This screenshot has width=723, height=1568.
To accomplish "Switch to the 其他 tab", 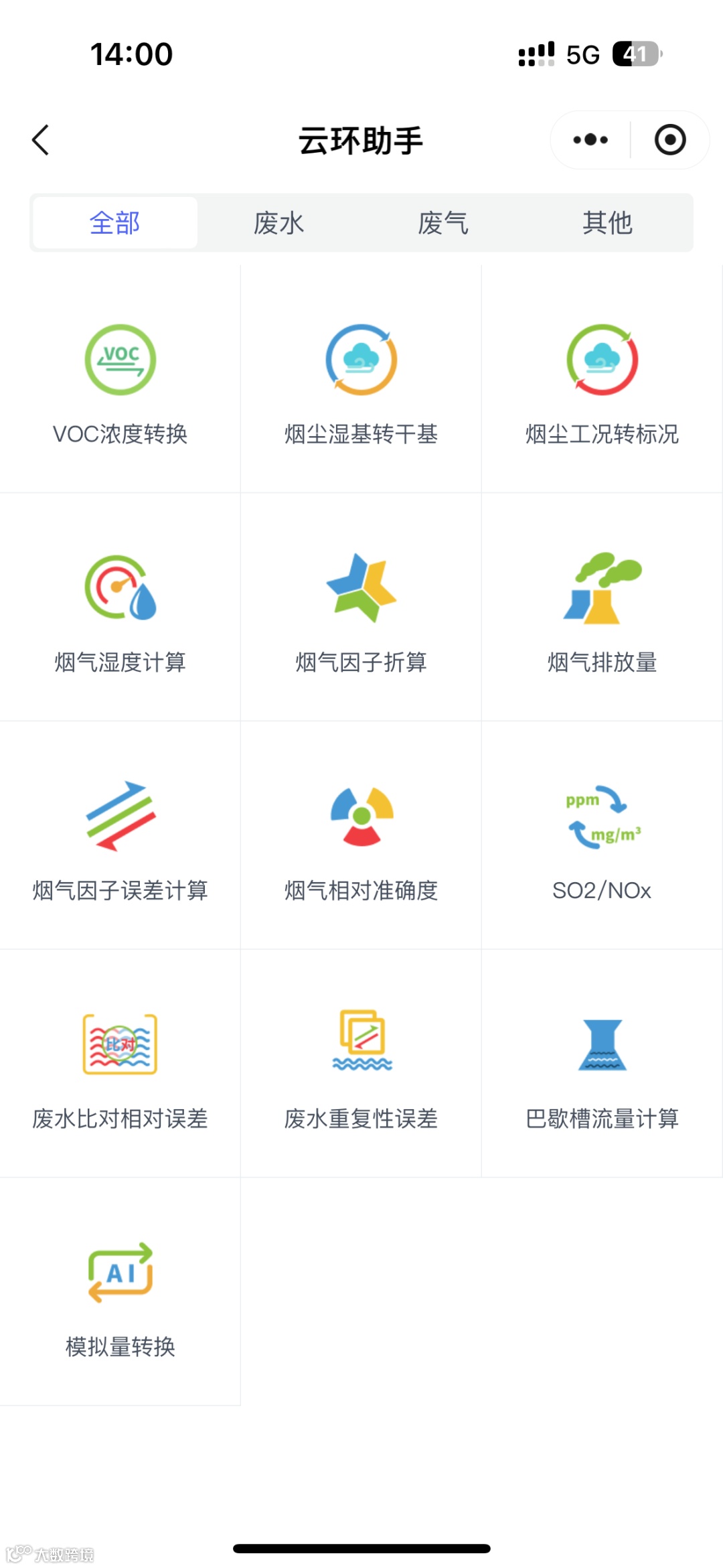I will point(607,223).
